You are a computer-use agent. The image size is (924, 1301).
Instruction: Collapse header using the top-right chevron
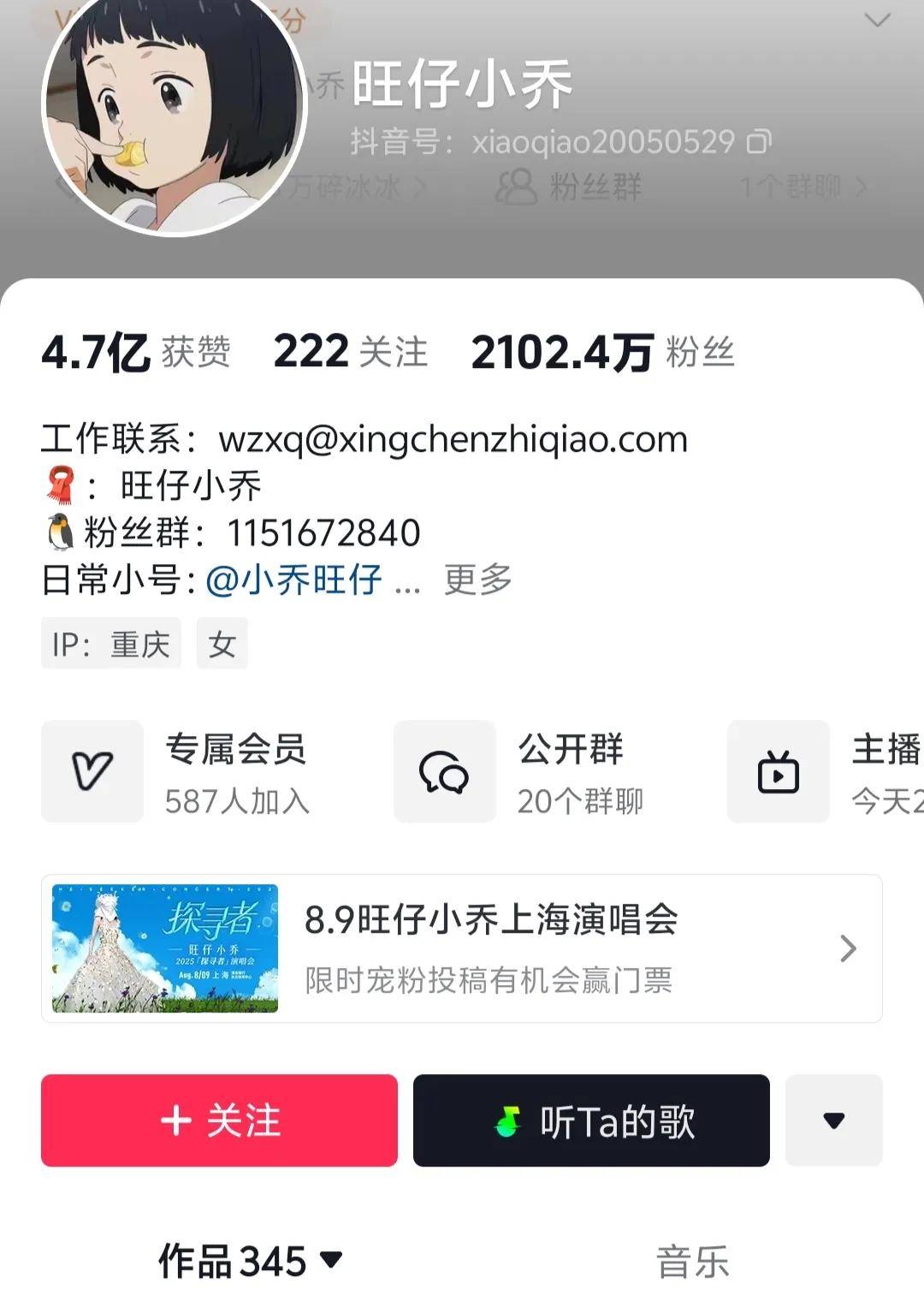click(878, 21)
